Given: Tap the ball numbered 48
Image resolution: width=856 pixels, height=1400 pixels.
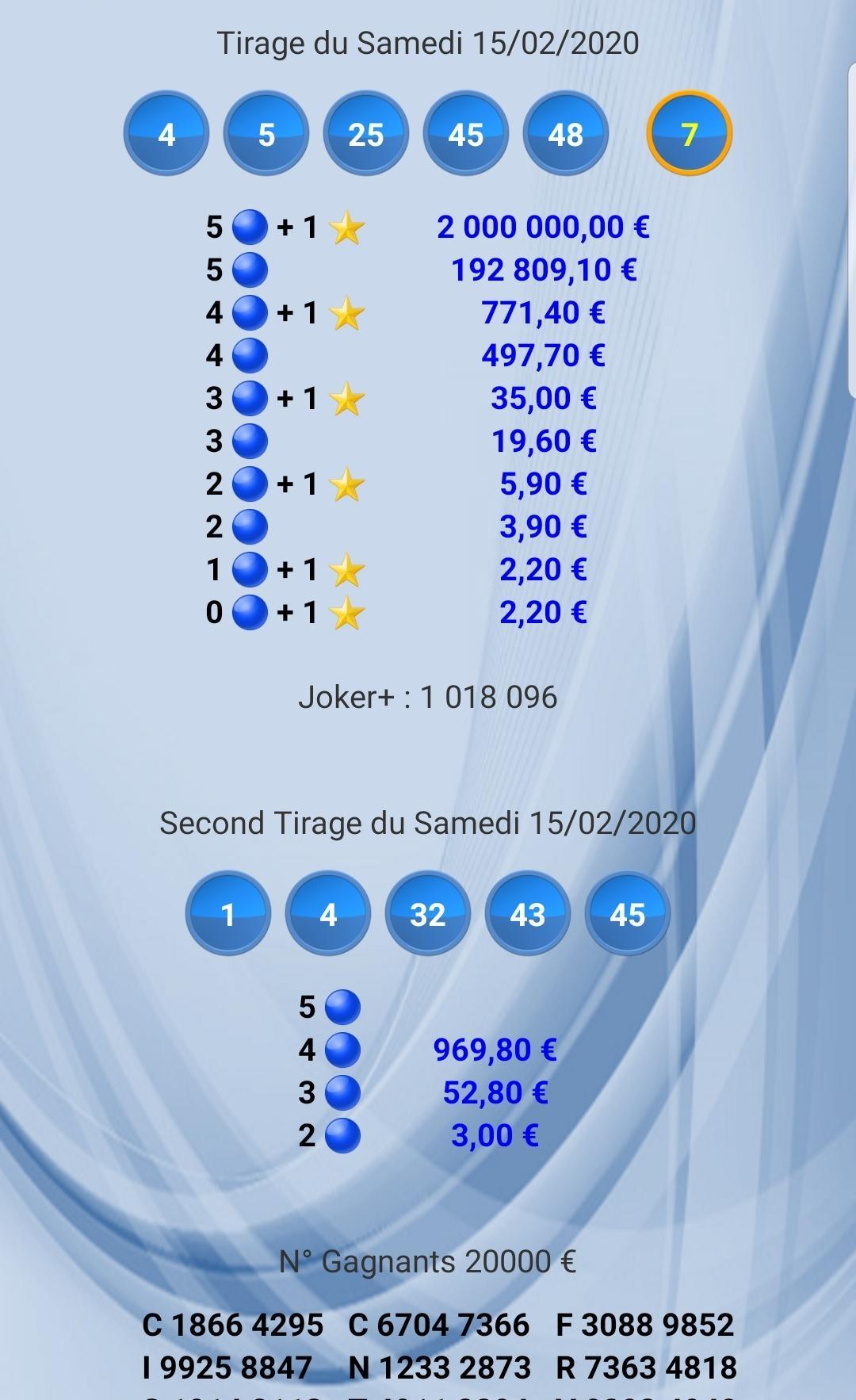Looking at the screenshot, I should [565, 133].
